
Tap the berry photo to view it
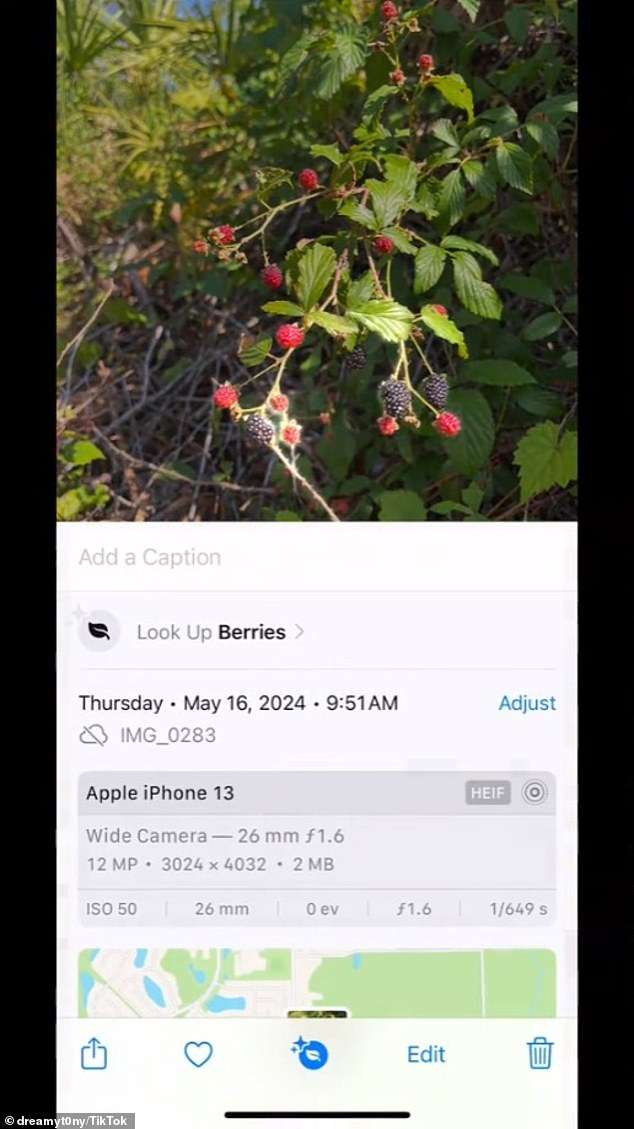316,260
